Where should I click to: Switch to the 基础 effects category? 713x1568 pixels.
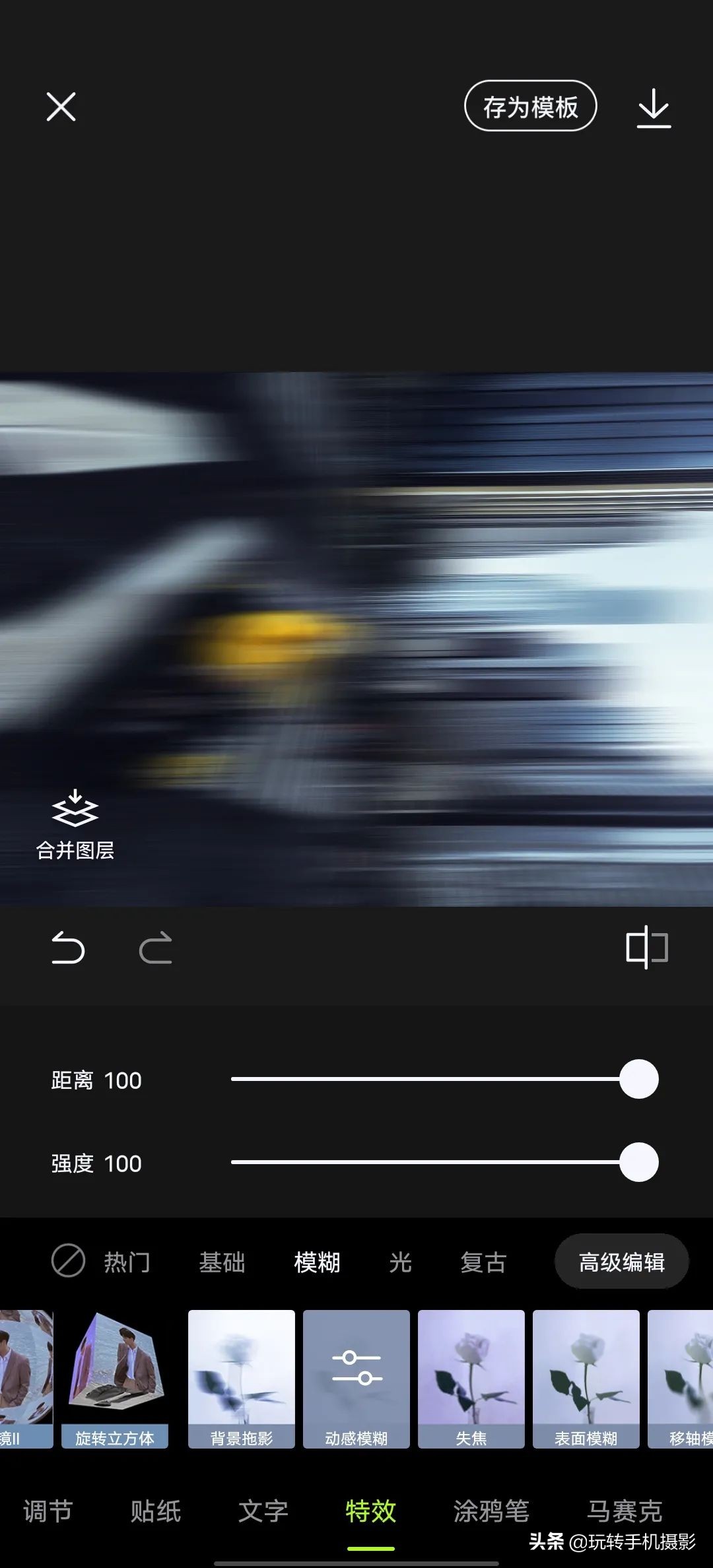click(x=222, y=1262)
